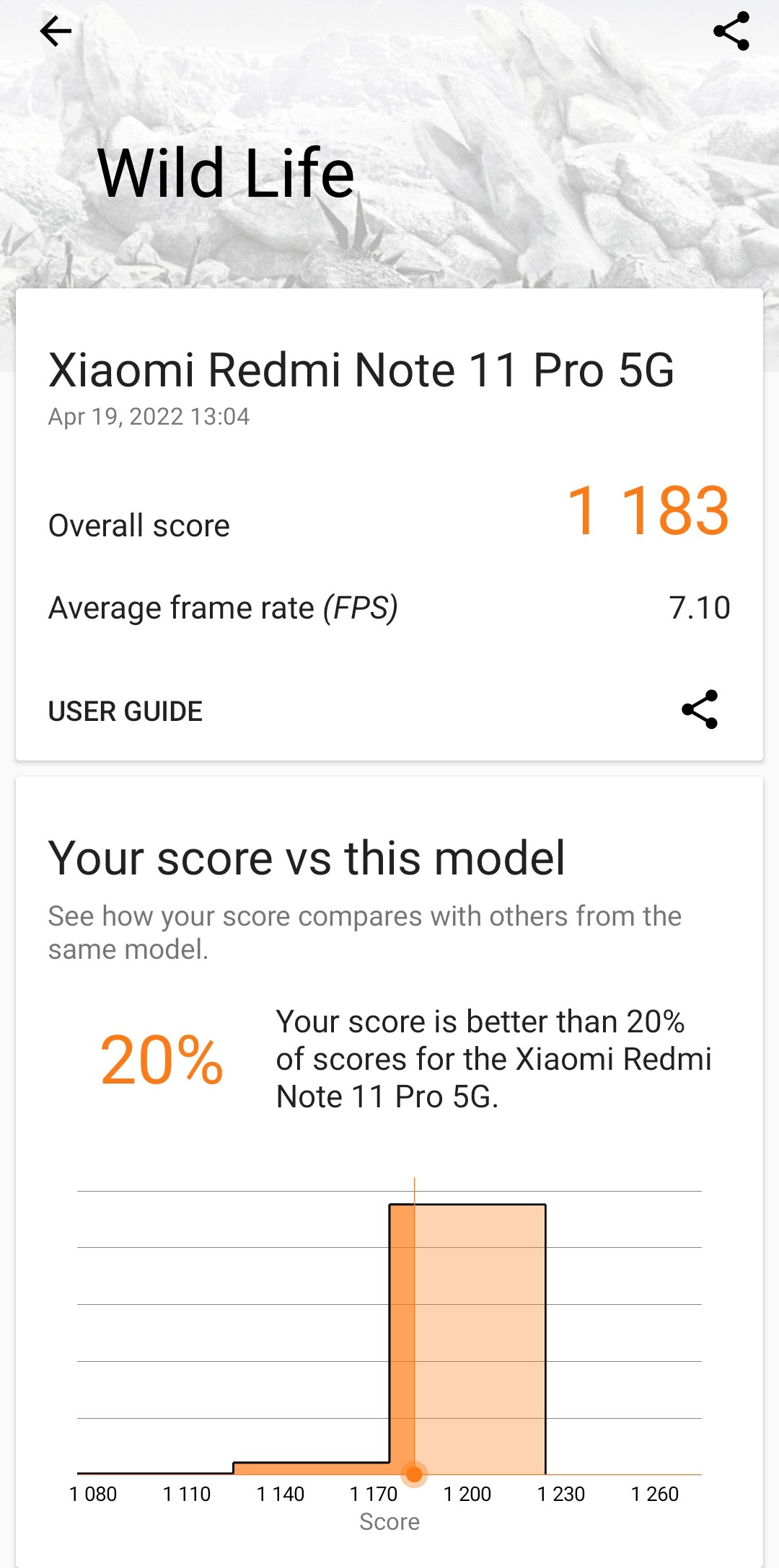Open the USER GUIDE
Viewport: 779px width, 1568px height.
pos(126,712)
